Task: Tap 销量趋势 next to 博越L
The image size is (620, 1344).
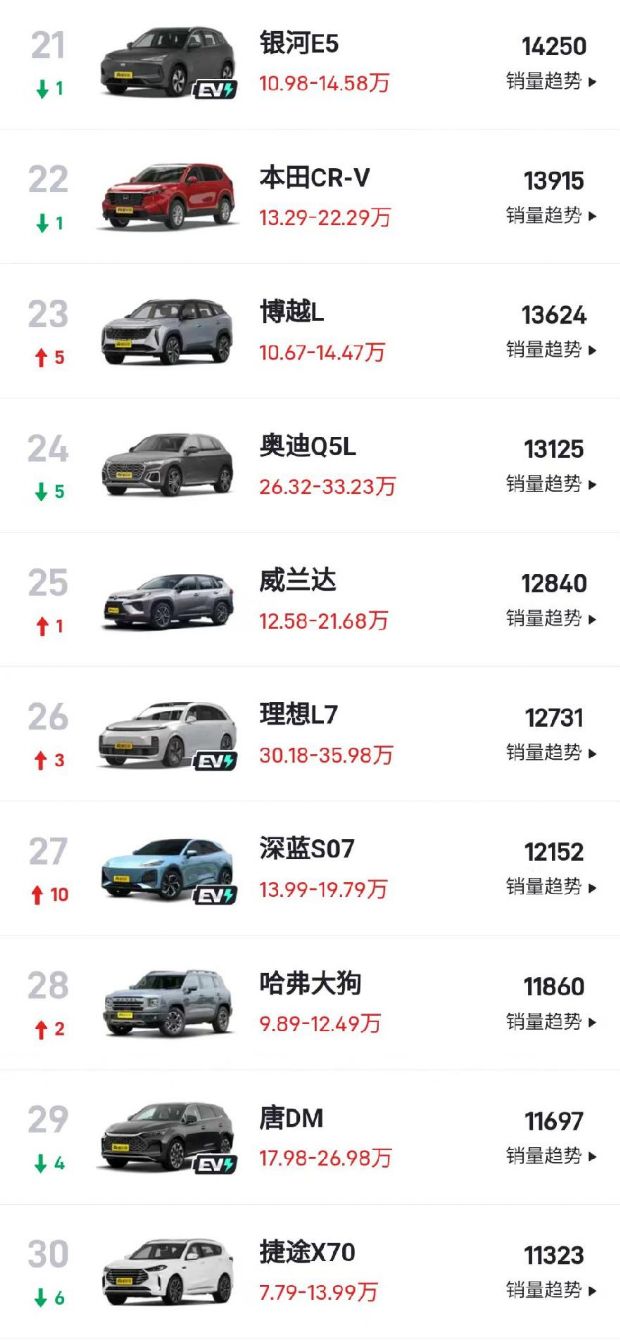Action: [550, 349]
